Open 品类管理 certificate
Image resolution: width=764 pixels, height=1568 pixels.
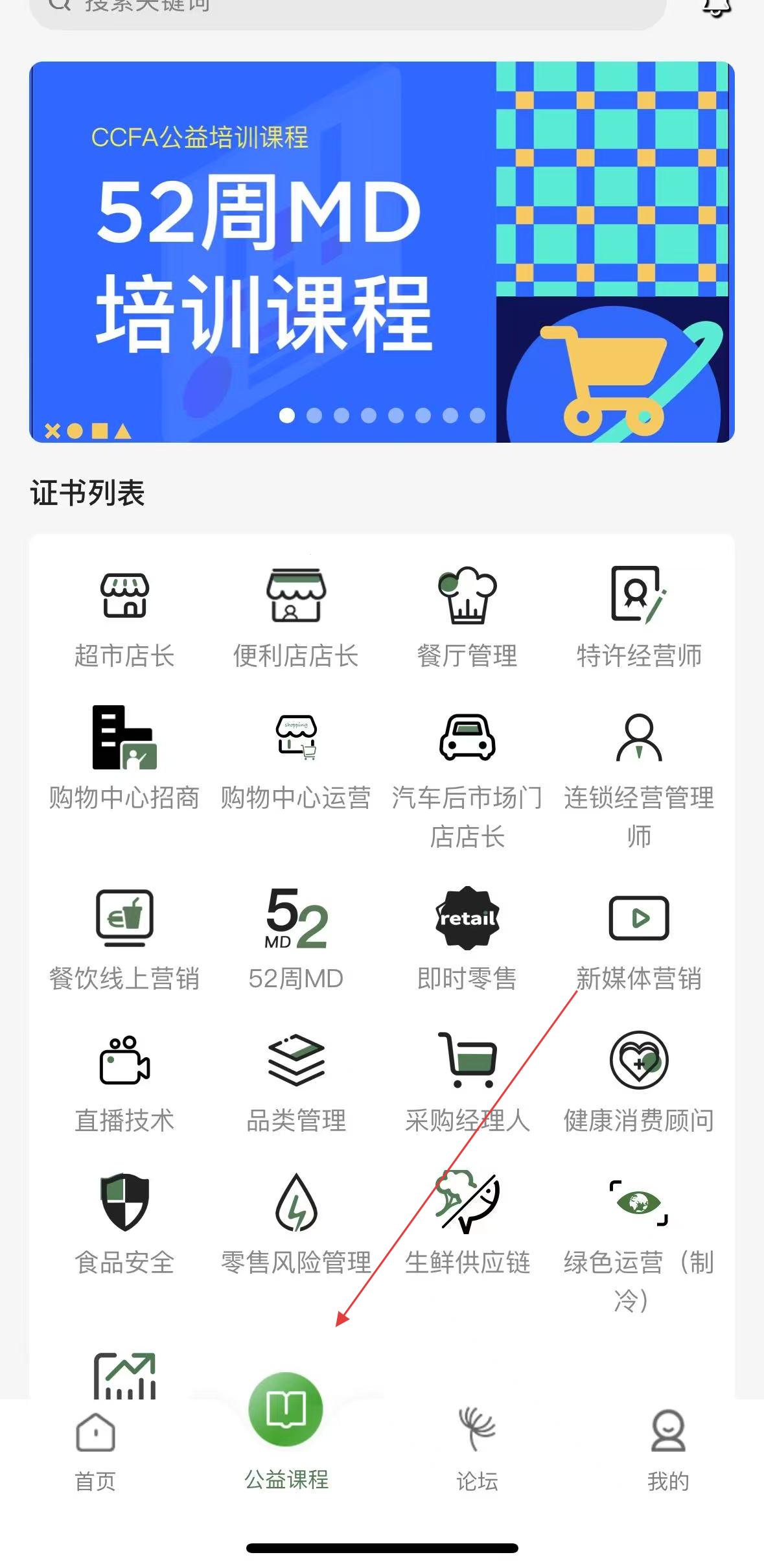[296, 1081]
